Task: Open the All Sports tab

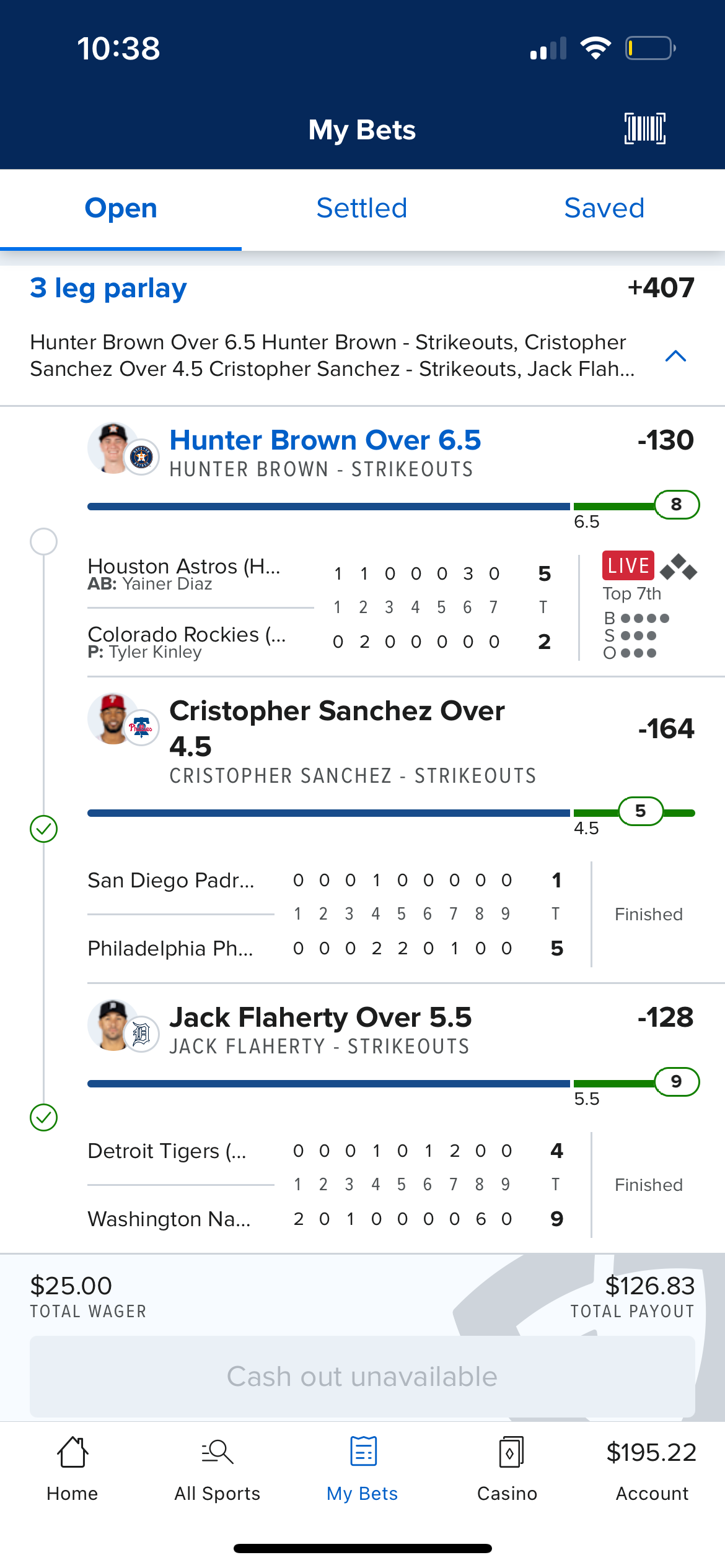Action: click(217, 1469)
